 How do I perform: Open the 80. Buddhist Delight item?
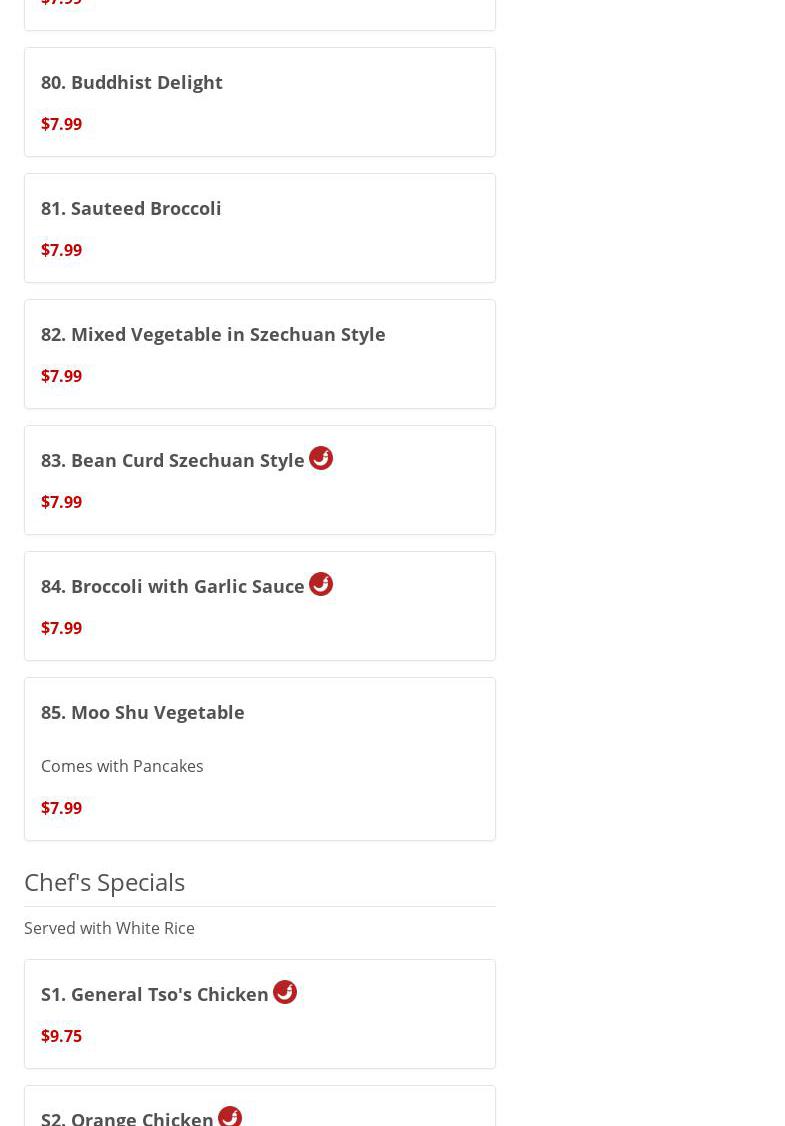[259, 102]
